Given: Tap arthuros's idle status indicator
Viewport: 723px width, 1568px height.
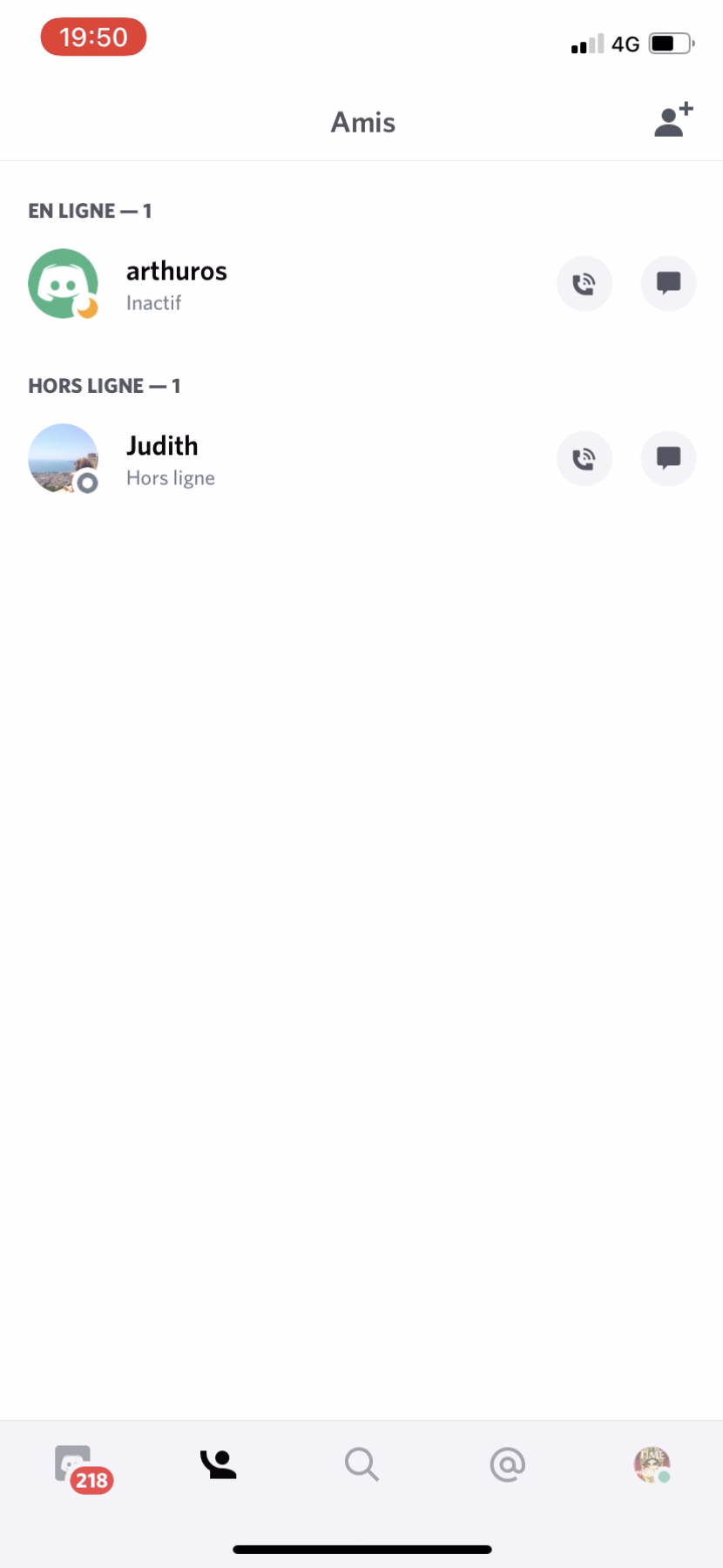Looking at the screenshot, I should 85,306.
